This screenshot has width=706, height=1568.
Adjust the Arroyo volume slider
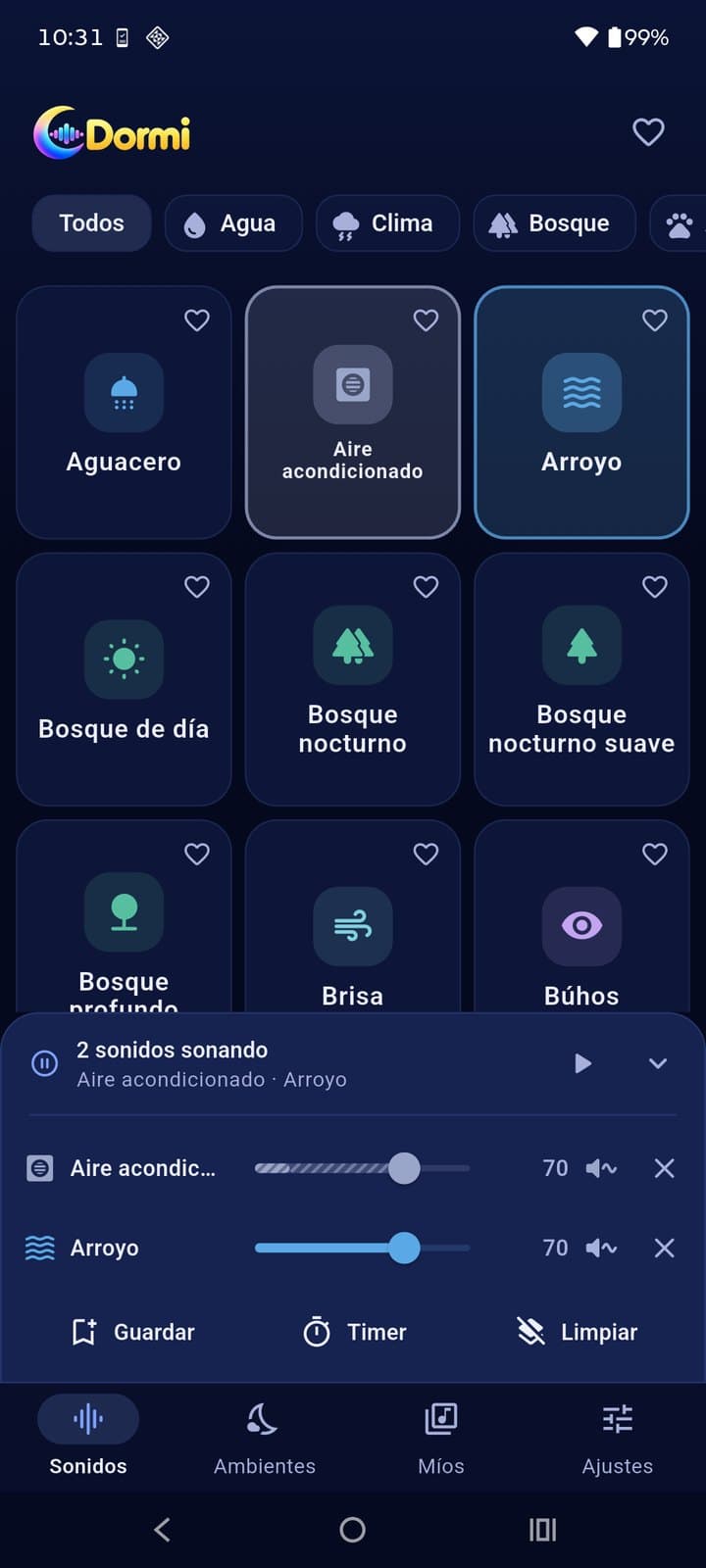[362, 1248]
